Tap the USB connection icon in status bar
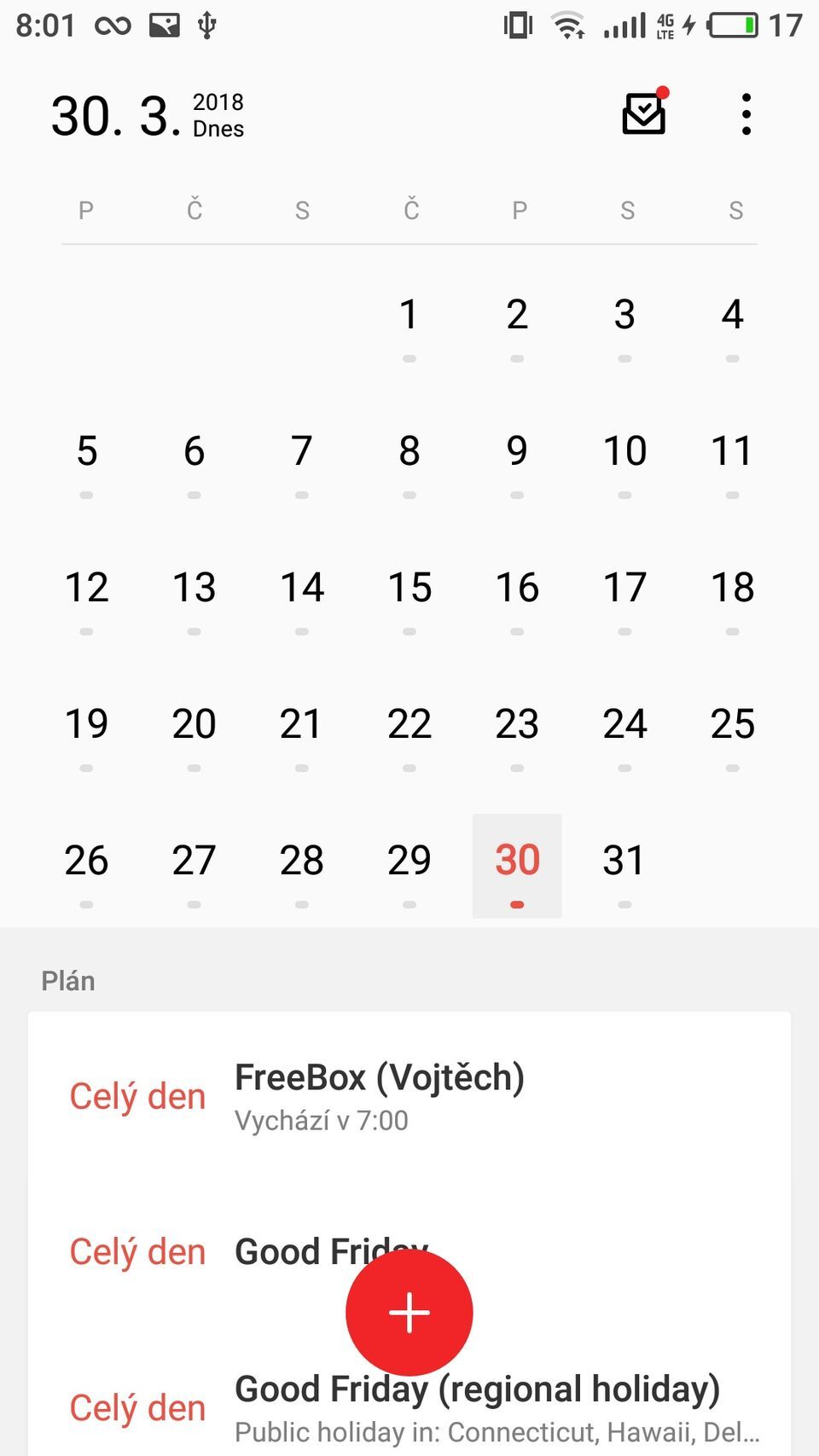 click(x=207, y=25)
